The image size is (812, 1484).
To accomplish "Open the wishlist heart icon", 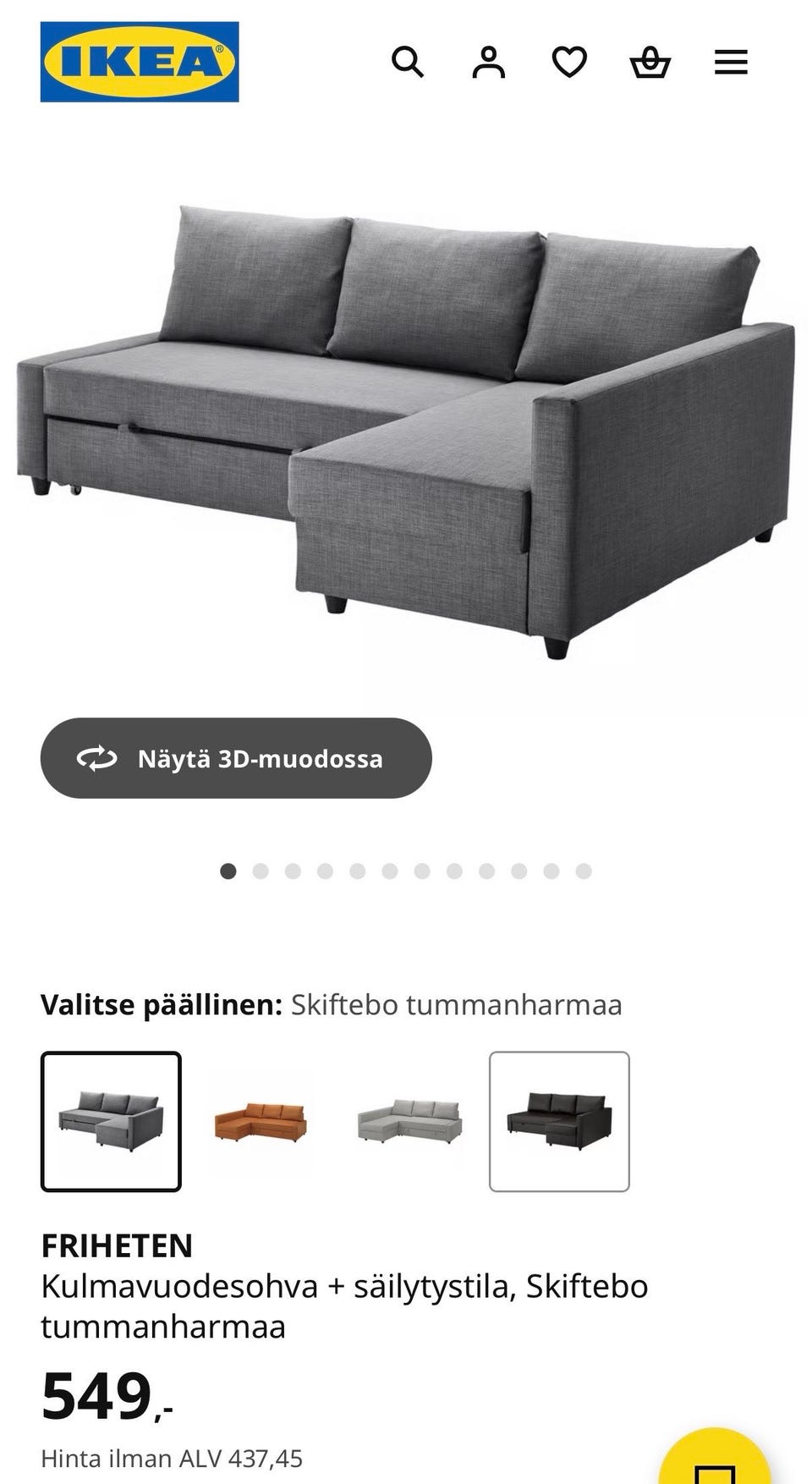I will (570, 61).
